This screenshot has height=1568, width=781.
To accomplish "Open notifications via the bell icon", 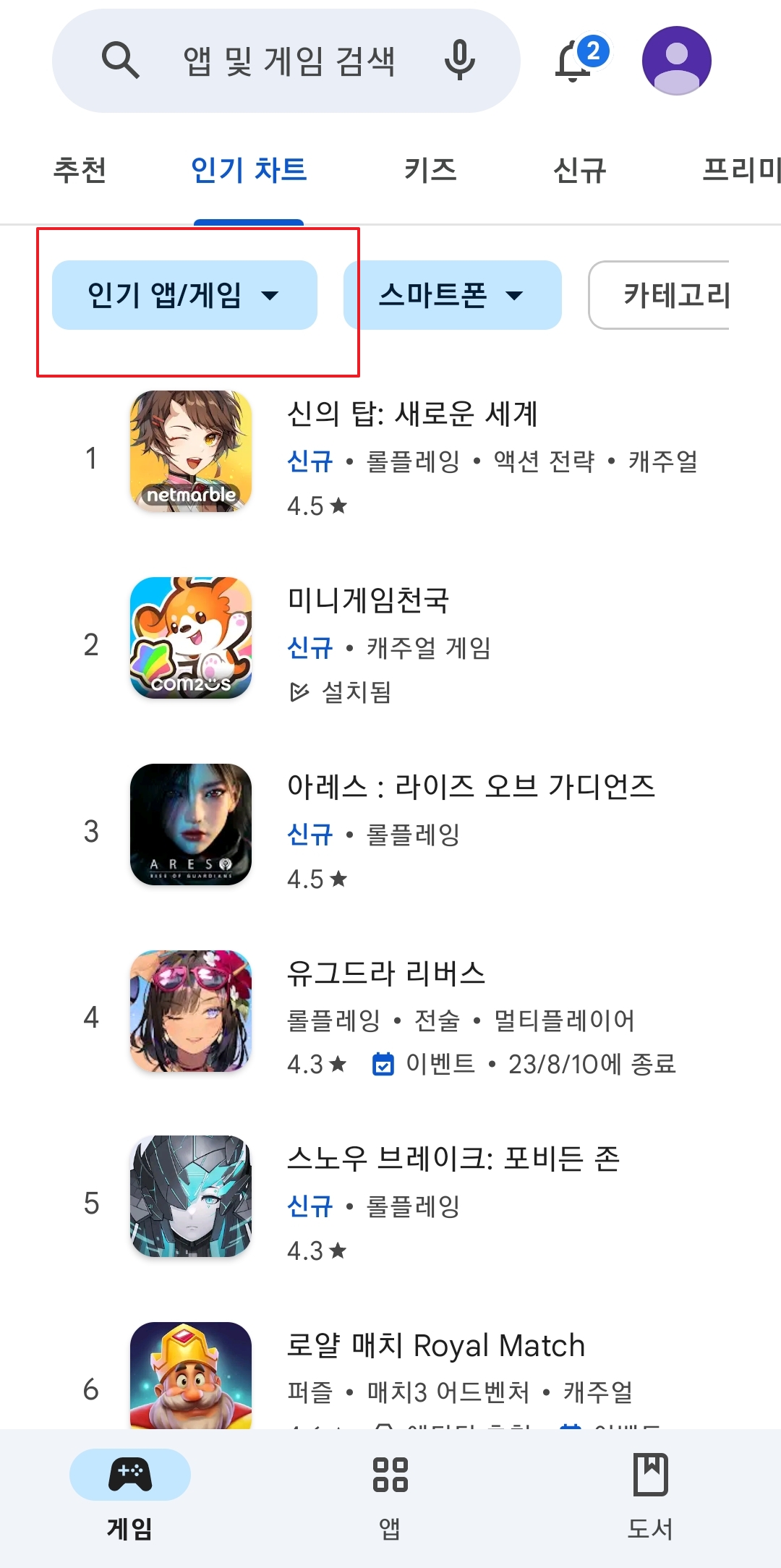I will click(x=572, y=61).
